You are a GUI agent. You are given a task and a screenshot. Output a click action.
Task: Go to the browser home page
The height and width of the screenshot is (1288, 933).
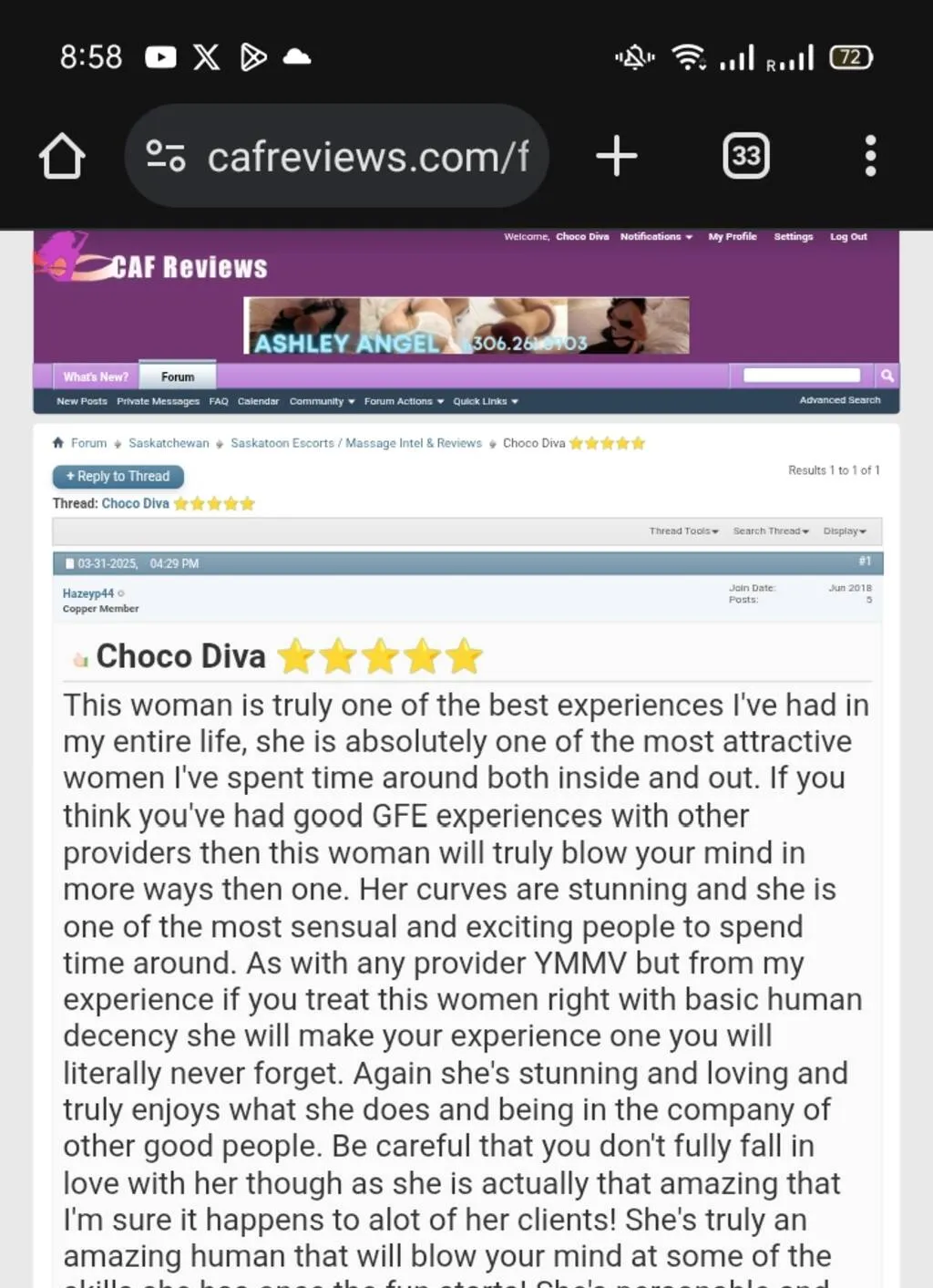pyautogui.click(x=62, y=156)
